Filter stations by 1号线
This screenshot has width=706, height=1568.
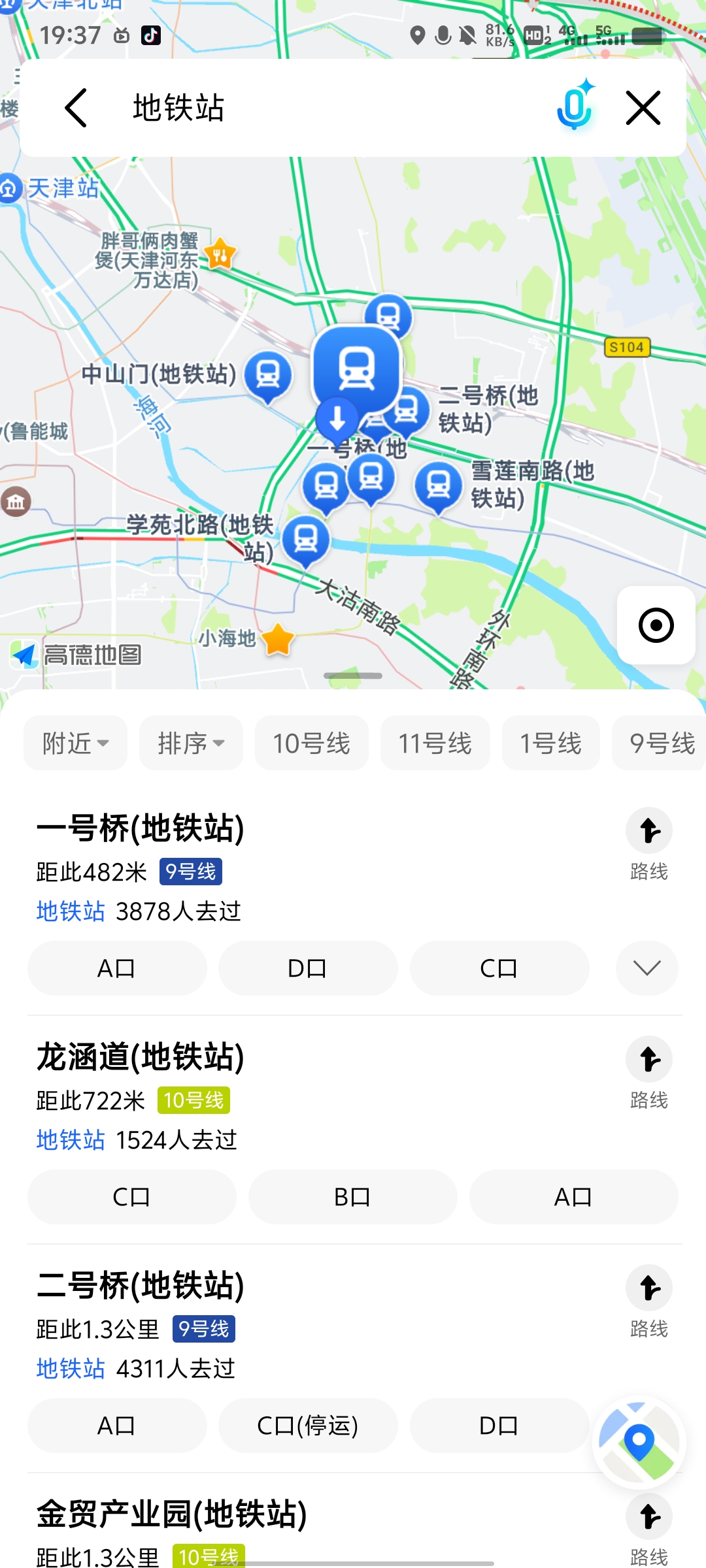click(550, 743)
